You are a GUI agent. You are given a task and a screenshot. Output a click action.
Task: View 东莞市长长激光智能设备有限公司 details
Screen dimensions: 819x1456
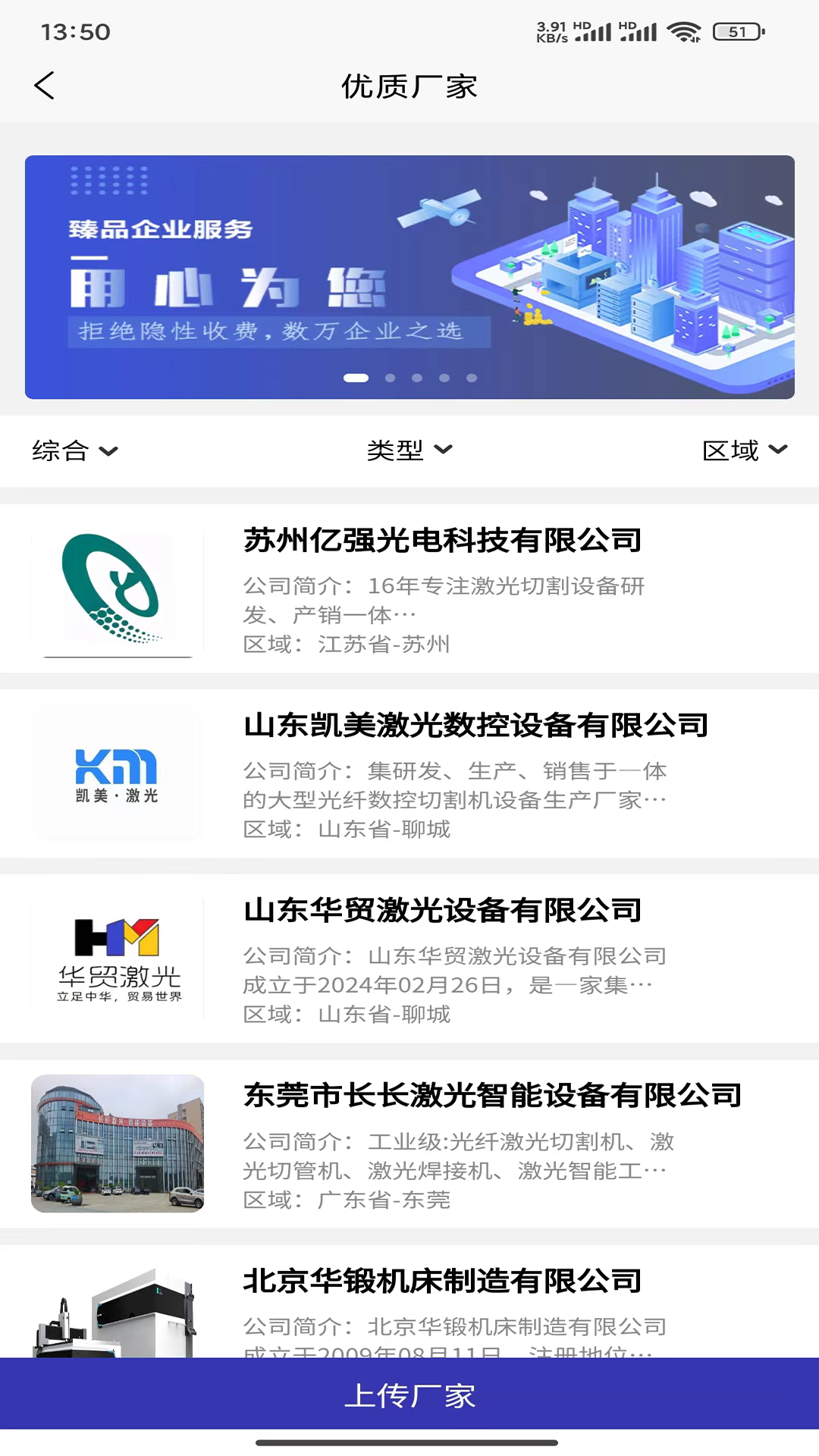[x=492, y=1096]
